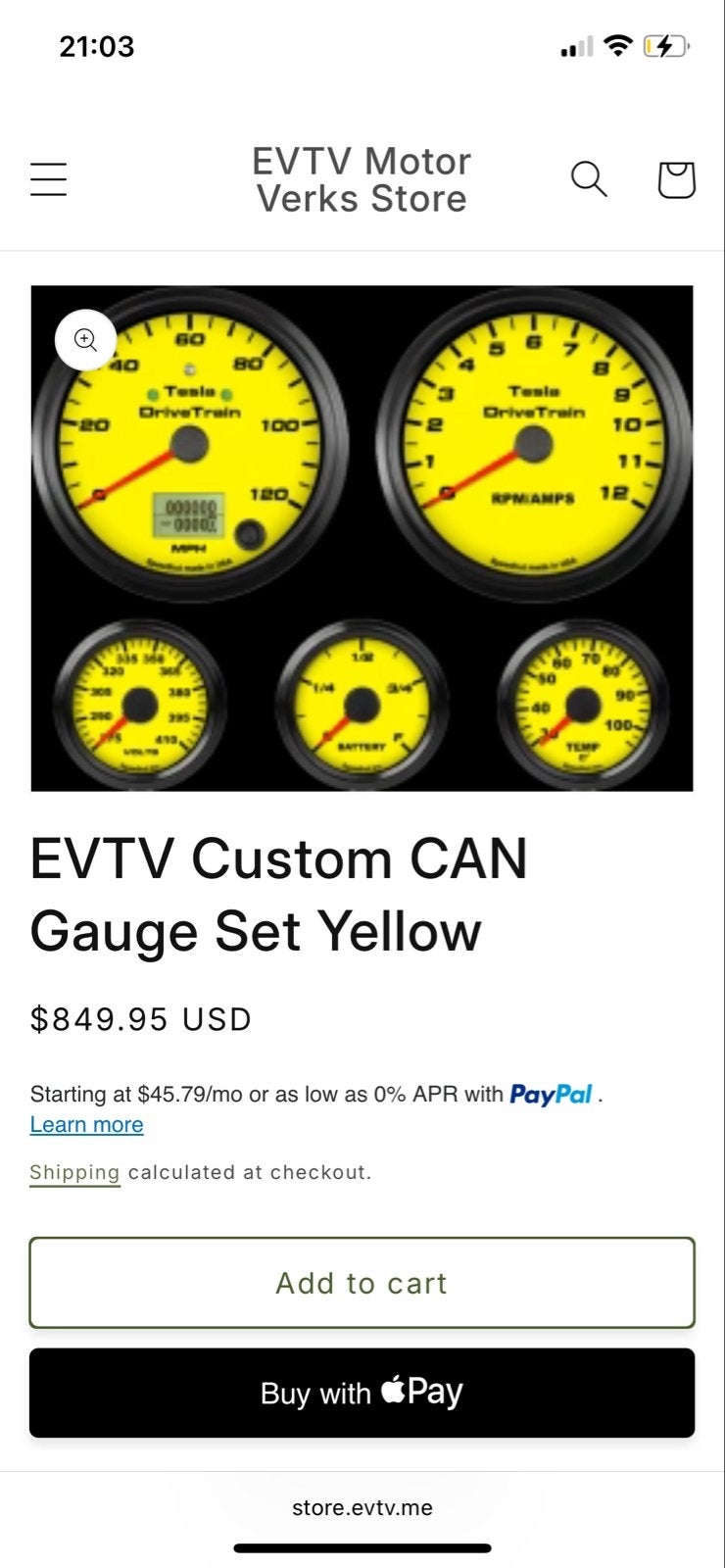
Task: Open the yellow gauge set product image
Action: coord(362,538)
